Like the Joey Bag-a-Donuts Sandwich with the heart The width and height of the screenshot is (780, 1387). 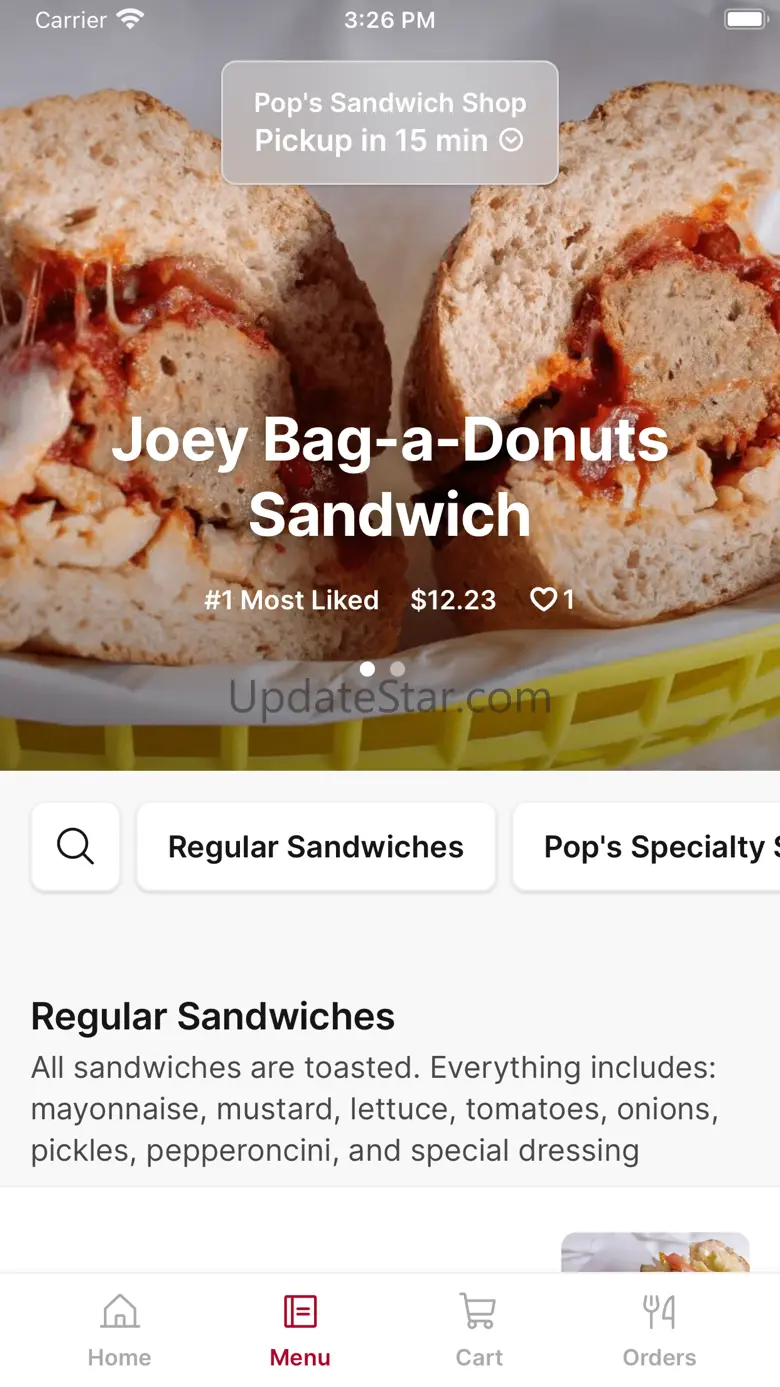tap(543, 600)
